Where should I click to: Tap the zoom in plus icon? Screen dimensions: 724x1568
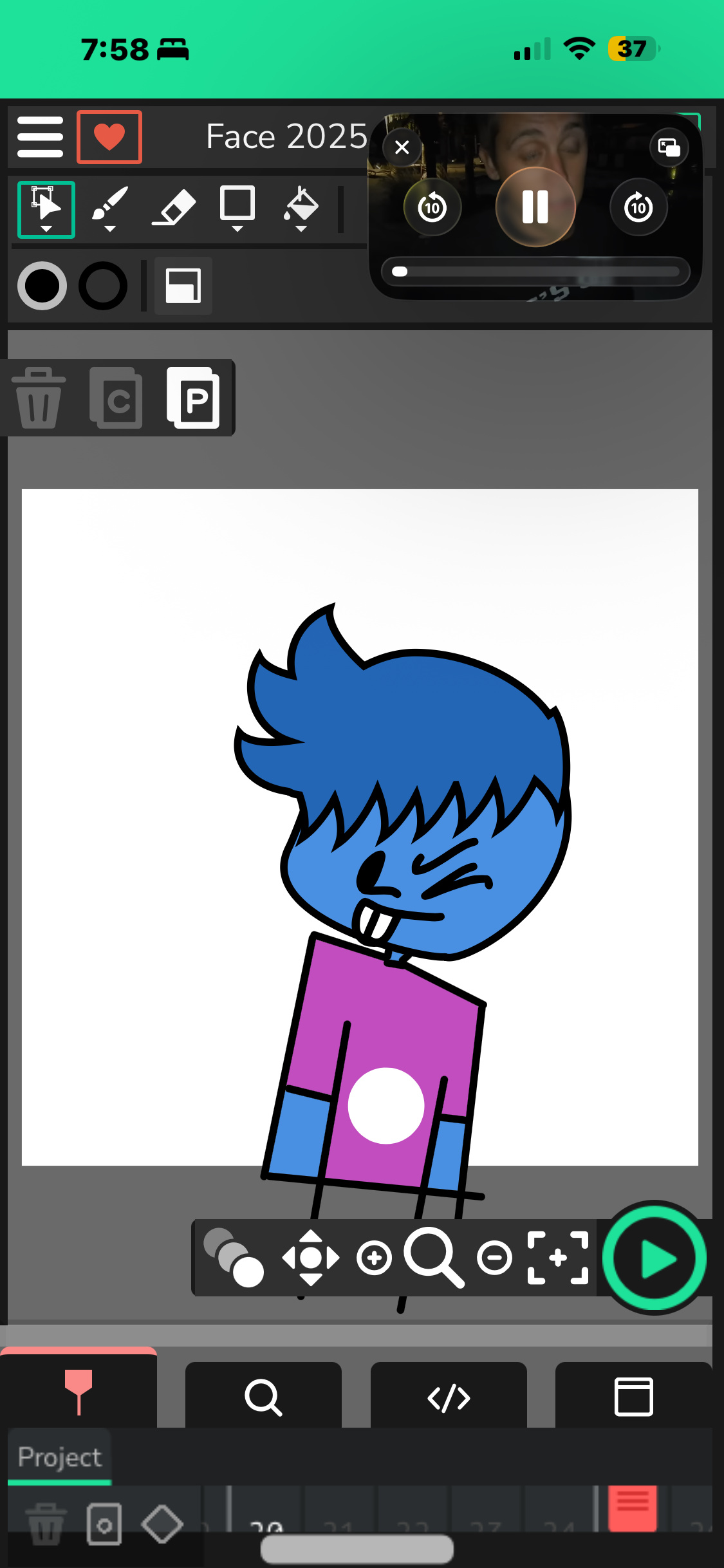point(374,1258)
